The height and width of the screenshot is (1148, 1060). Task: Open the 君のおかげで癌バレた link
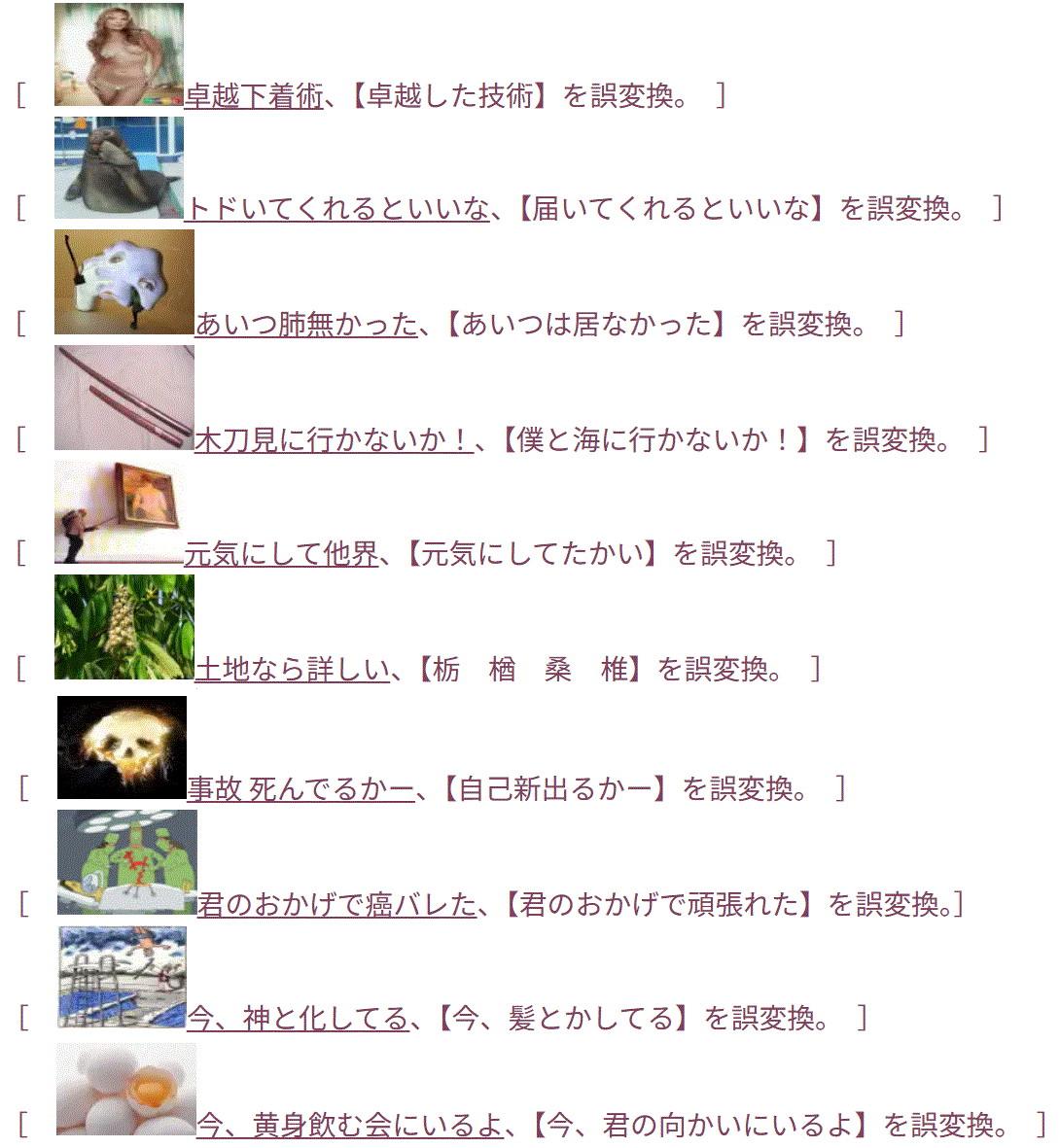click(336, 906)
